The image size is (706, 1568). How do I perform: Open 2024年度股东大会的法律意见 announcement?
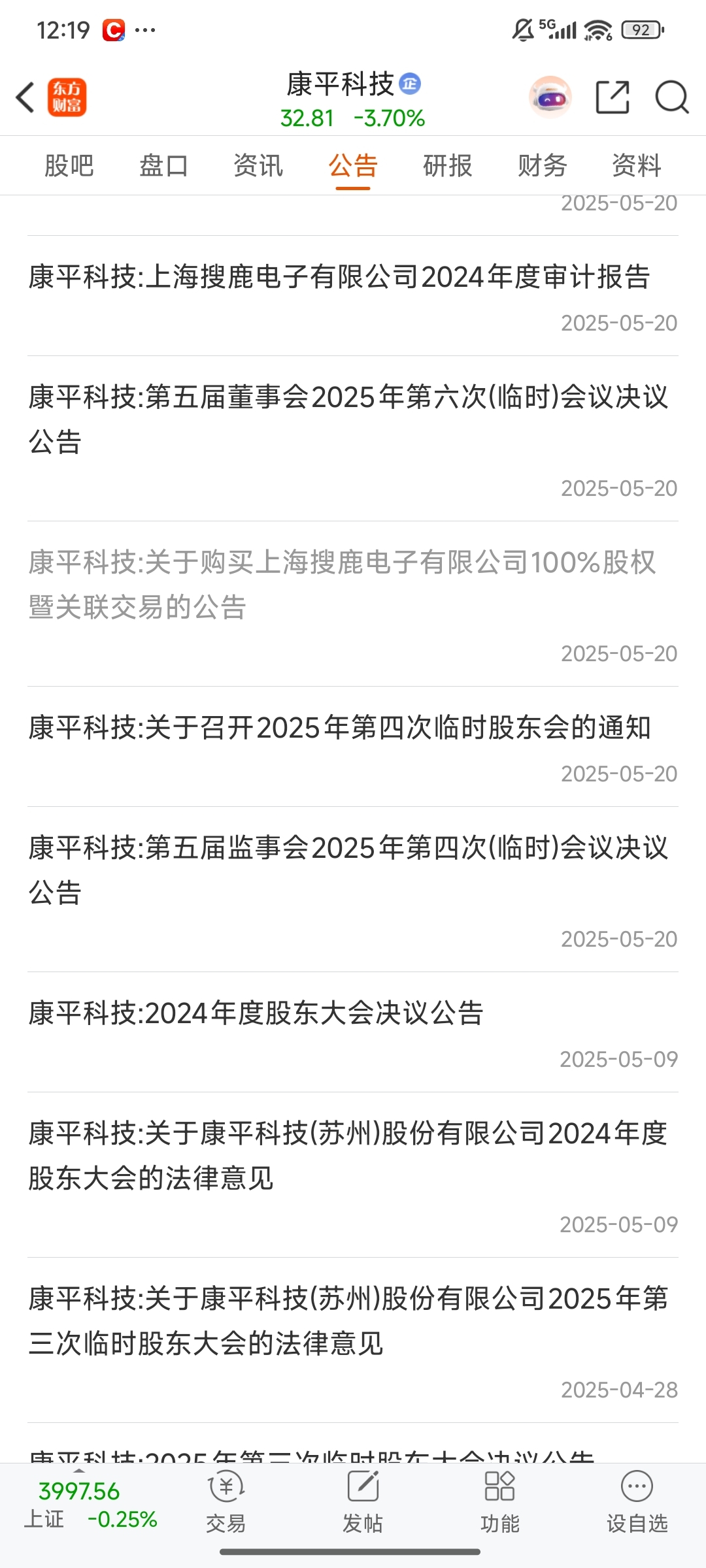[x=346, y=1155]
